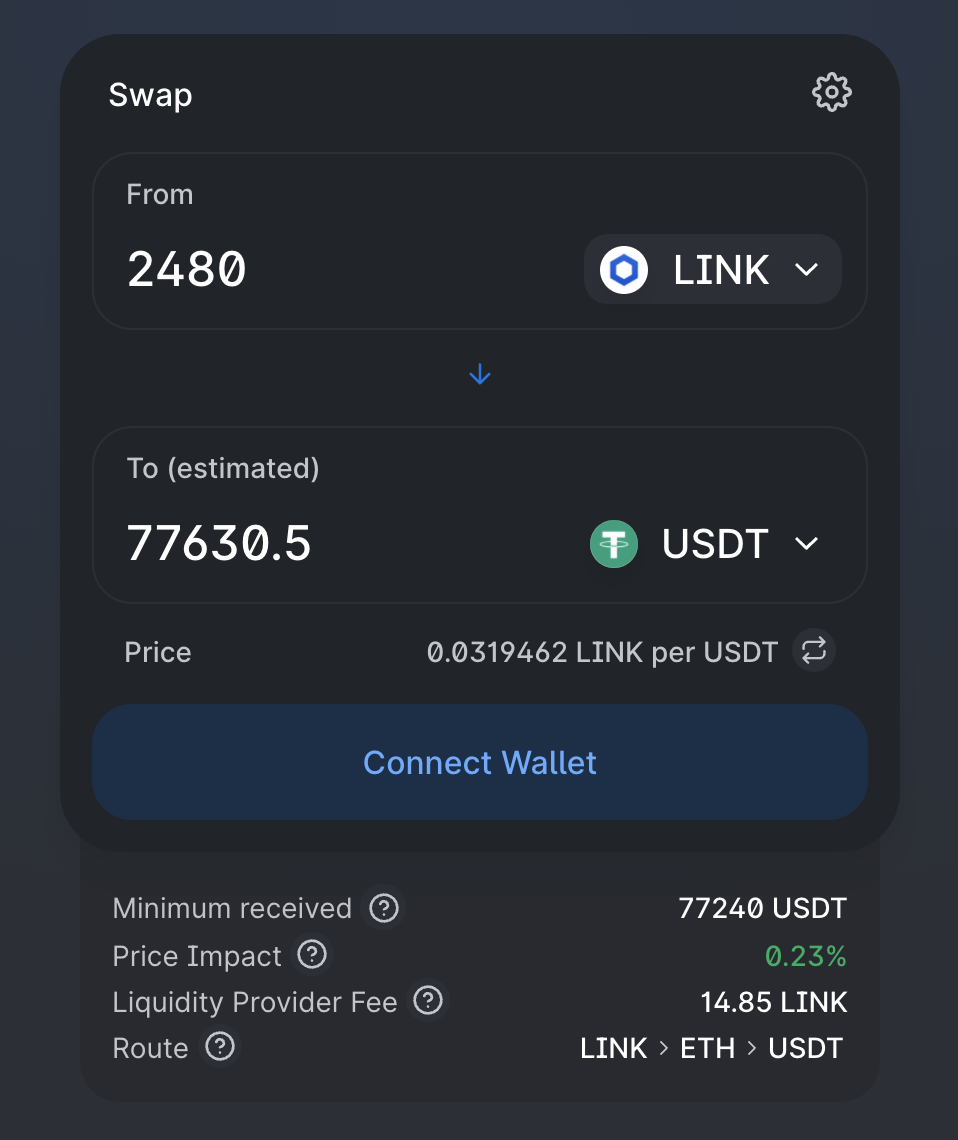Image resolution: width=958 pixels, height=1140 pixels.
Task: Open the swap settings gear
Action: (x=831, y=92)
